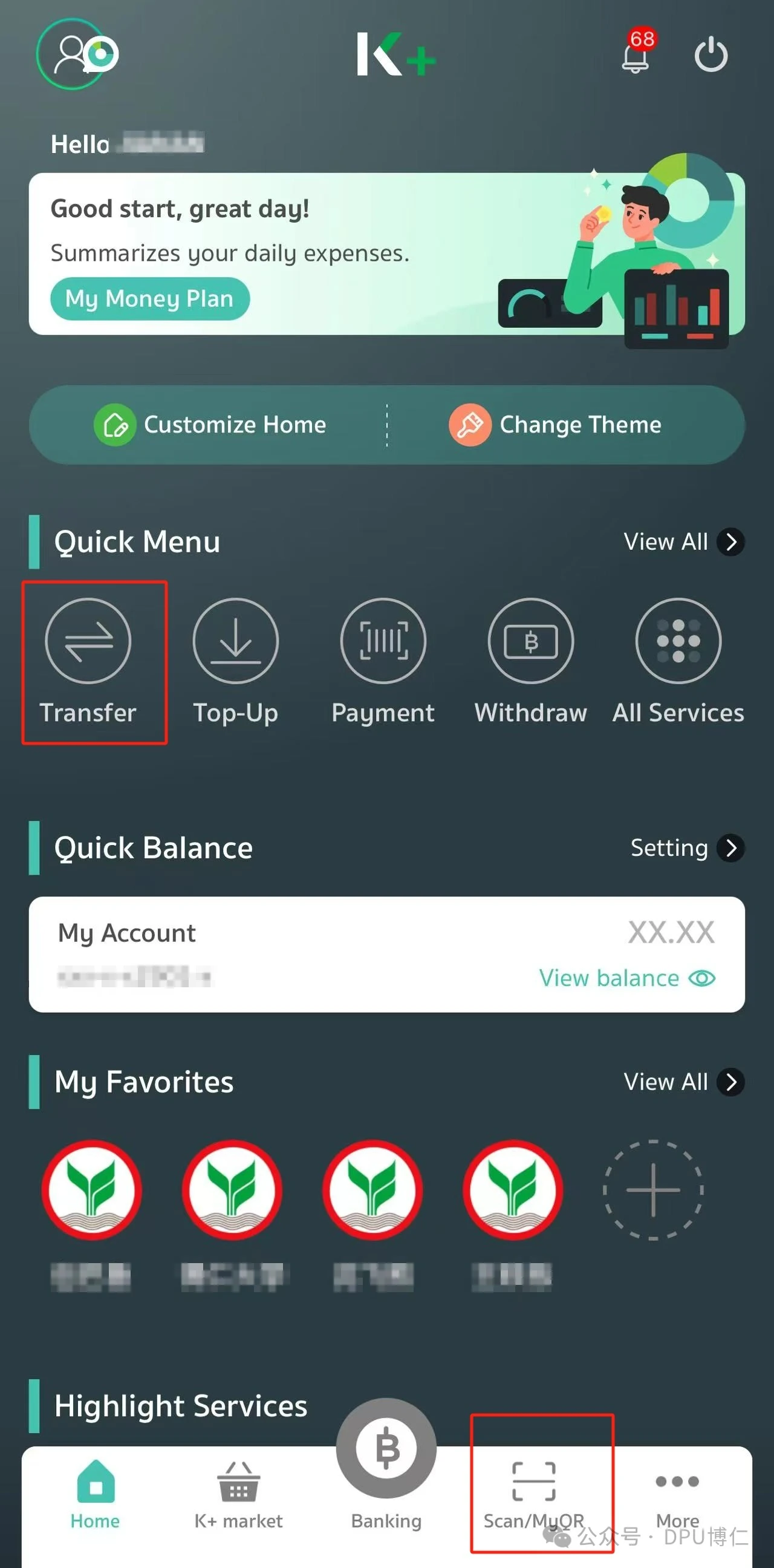
Task: Open All Services
Action: (x=678, y=661)
